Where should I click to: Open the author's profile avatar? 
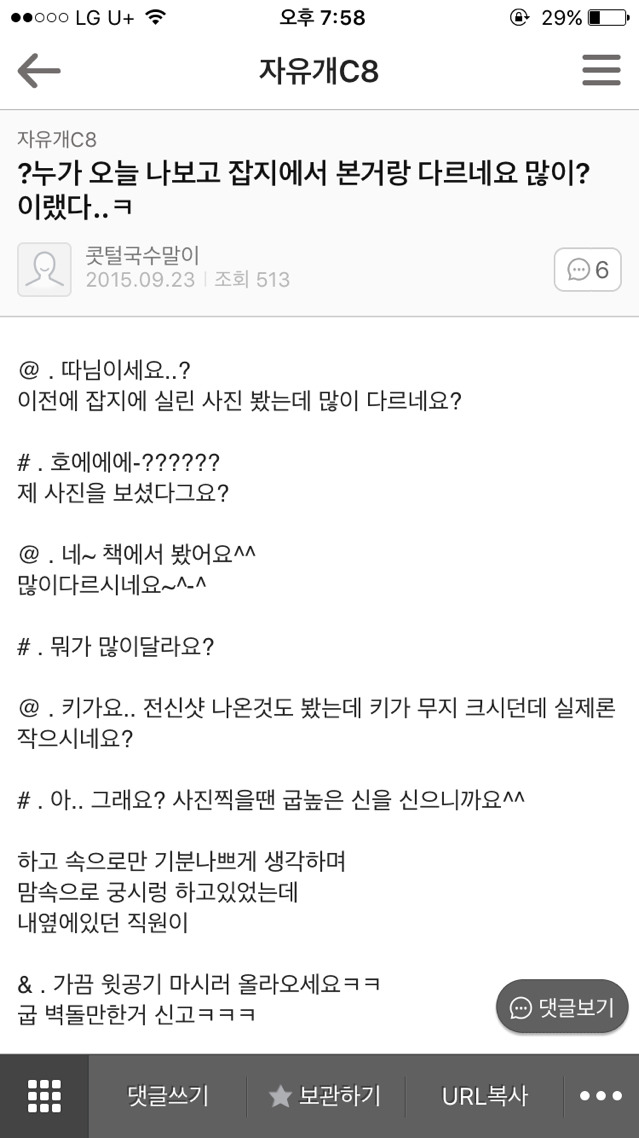(44, 269)
